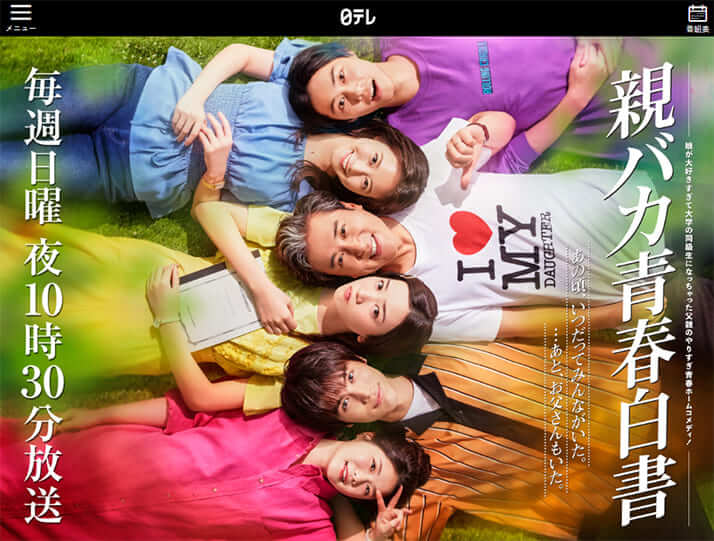Tap the 日テレ logo to go home
The width and height of the screenshot is (714, 541).
357,16
